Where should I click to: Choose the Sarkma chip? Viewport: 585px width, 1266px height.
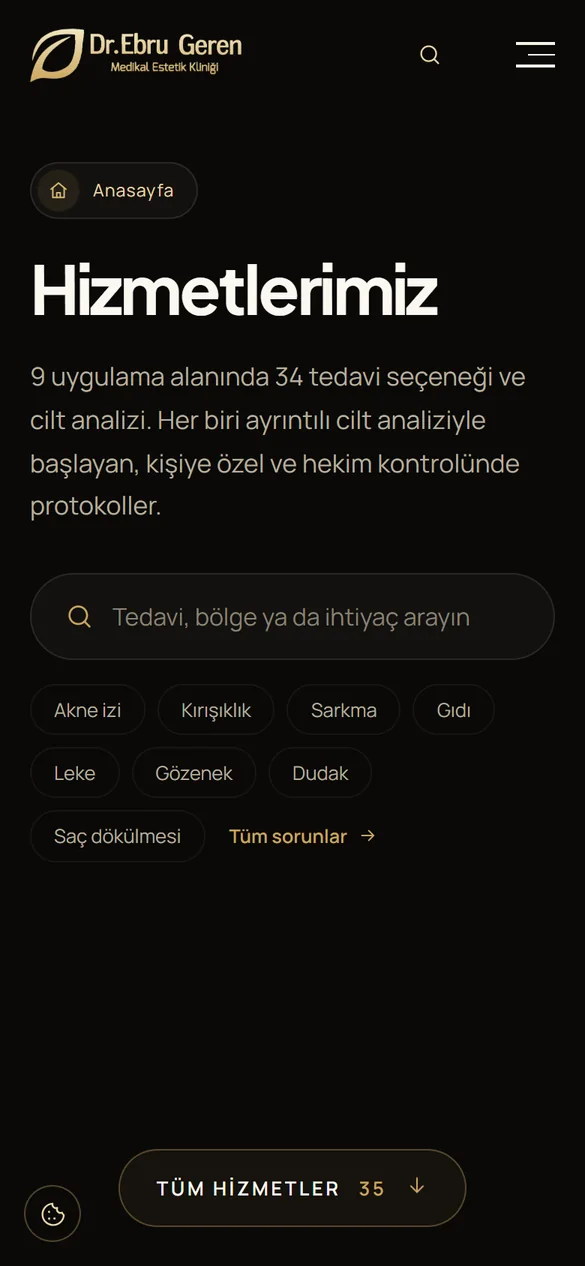(343, 710)
